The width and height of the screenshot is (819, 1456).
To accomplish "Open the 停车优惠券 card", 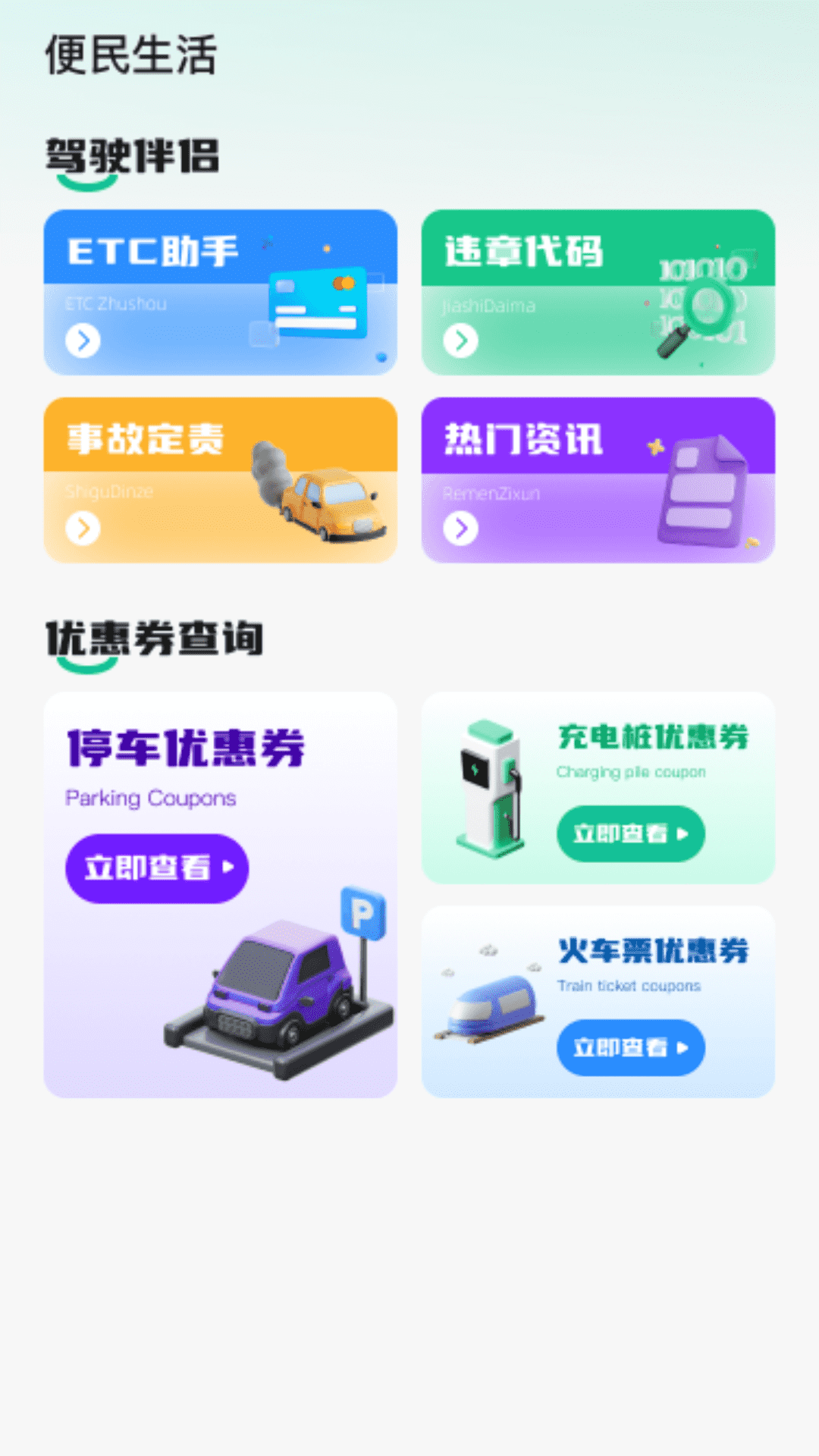I will pyautogui.click(x=220, y=895).
